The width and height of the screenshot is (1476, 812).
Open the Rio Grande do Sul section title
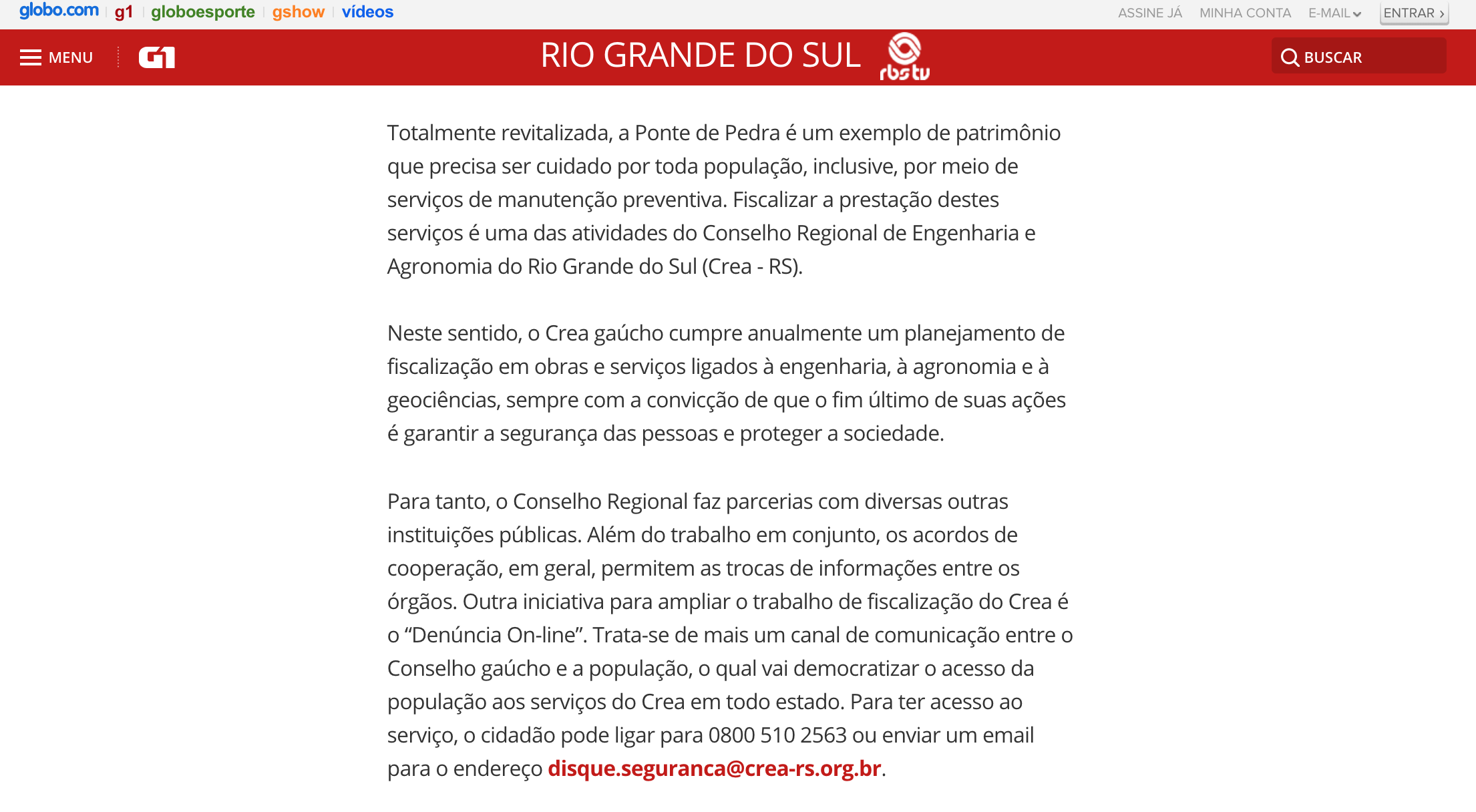pos(700,55)
